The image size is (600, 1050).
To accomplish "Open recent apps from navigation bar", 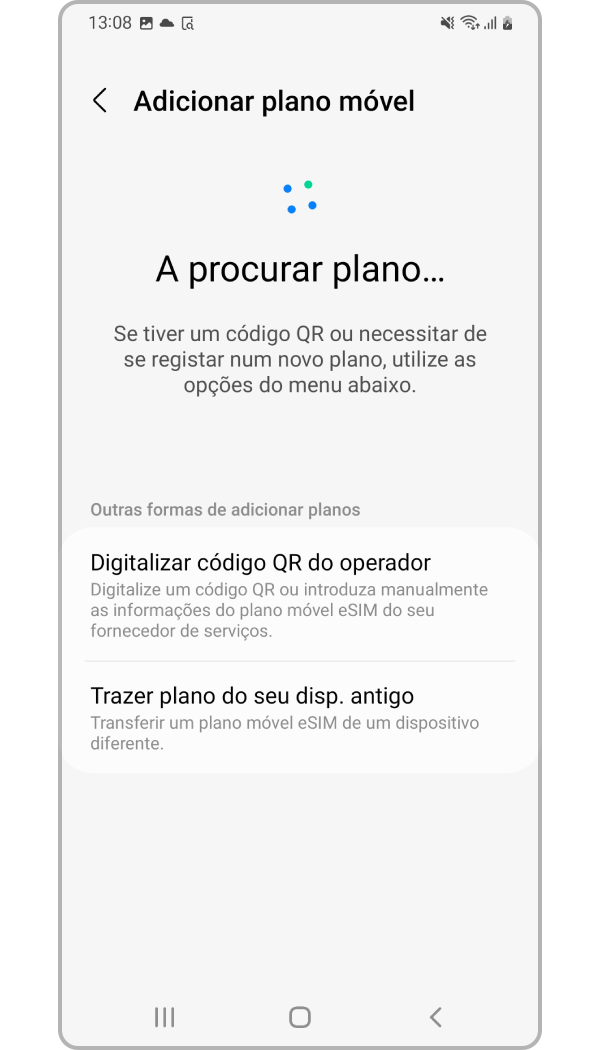I will (x=165, y=1017).
